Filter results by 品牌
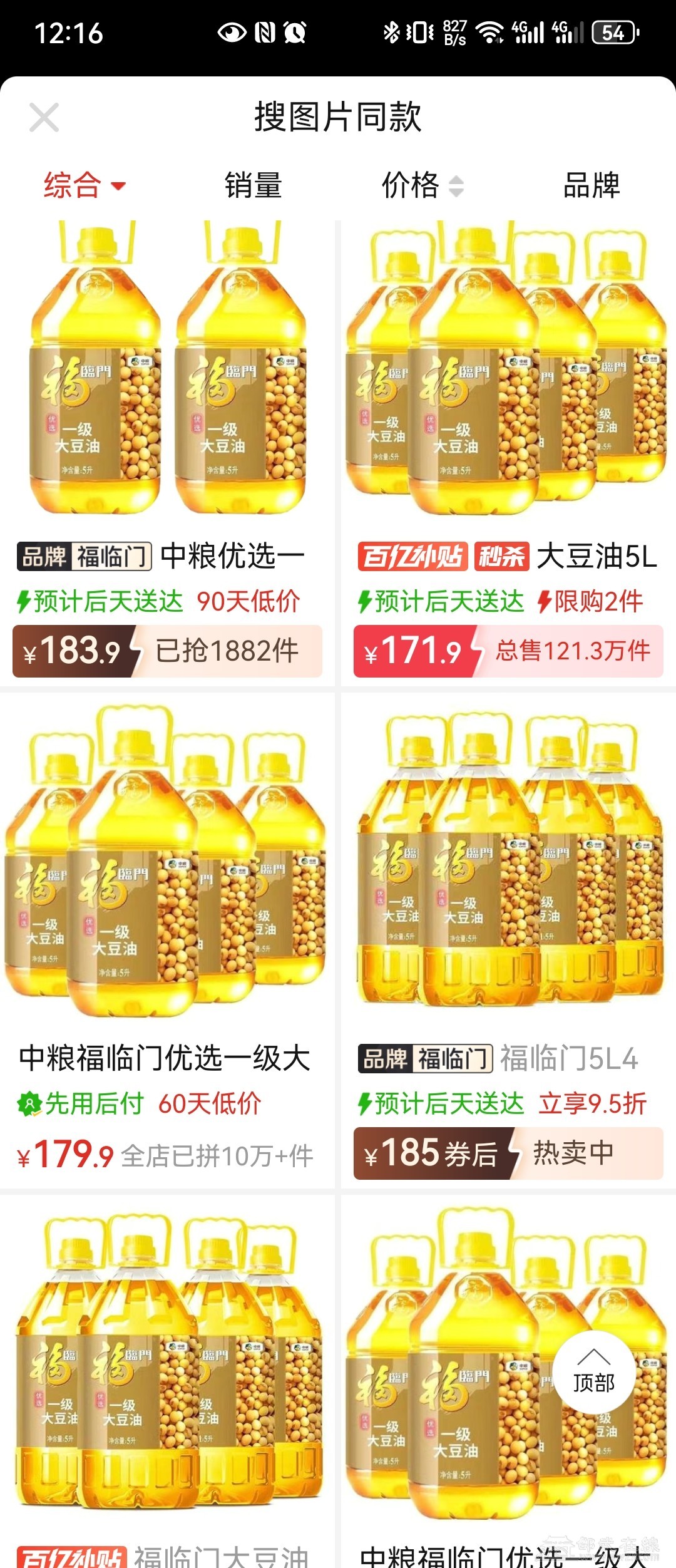This screenshot has height=1568, width=676. 591,185
